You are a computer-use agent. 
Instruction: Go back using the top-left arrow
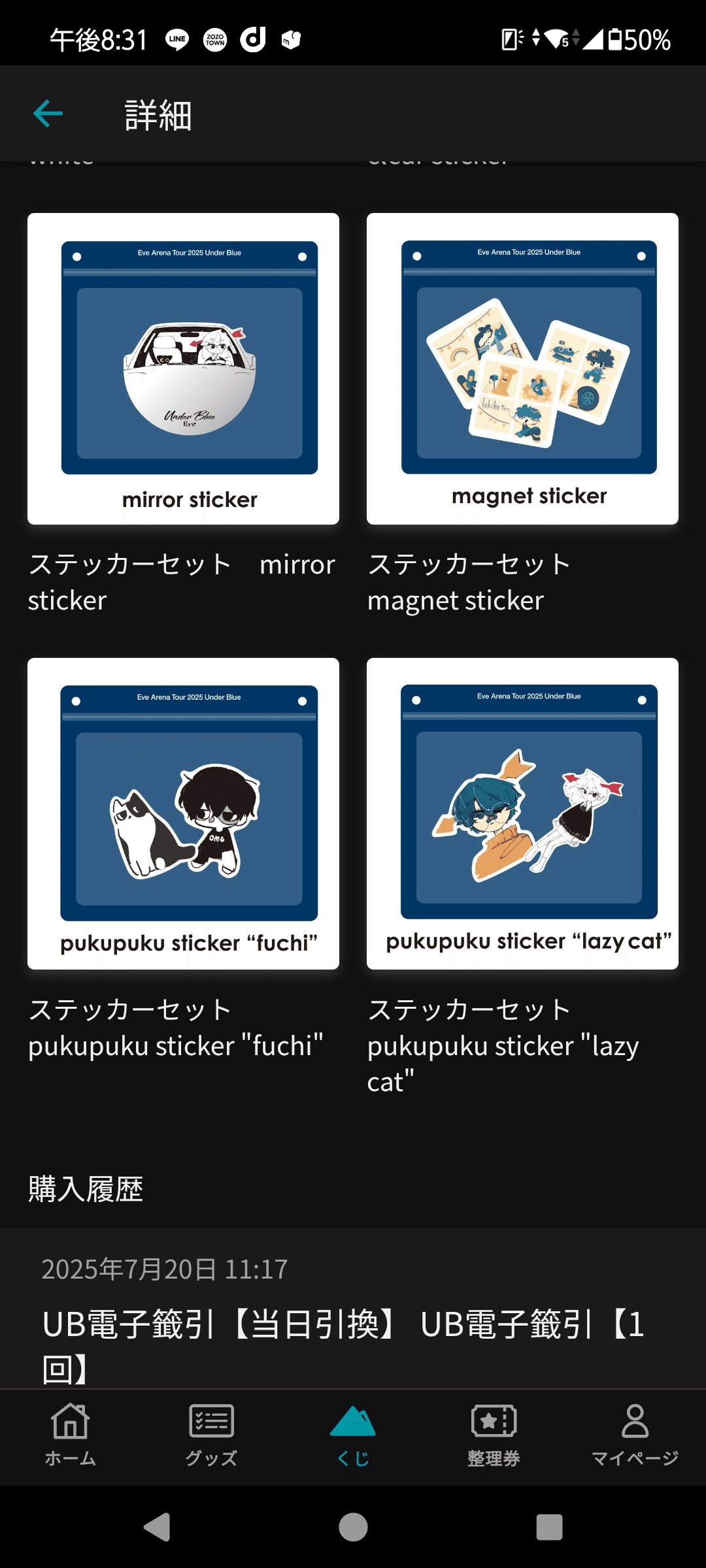48,114
